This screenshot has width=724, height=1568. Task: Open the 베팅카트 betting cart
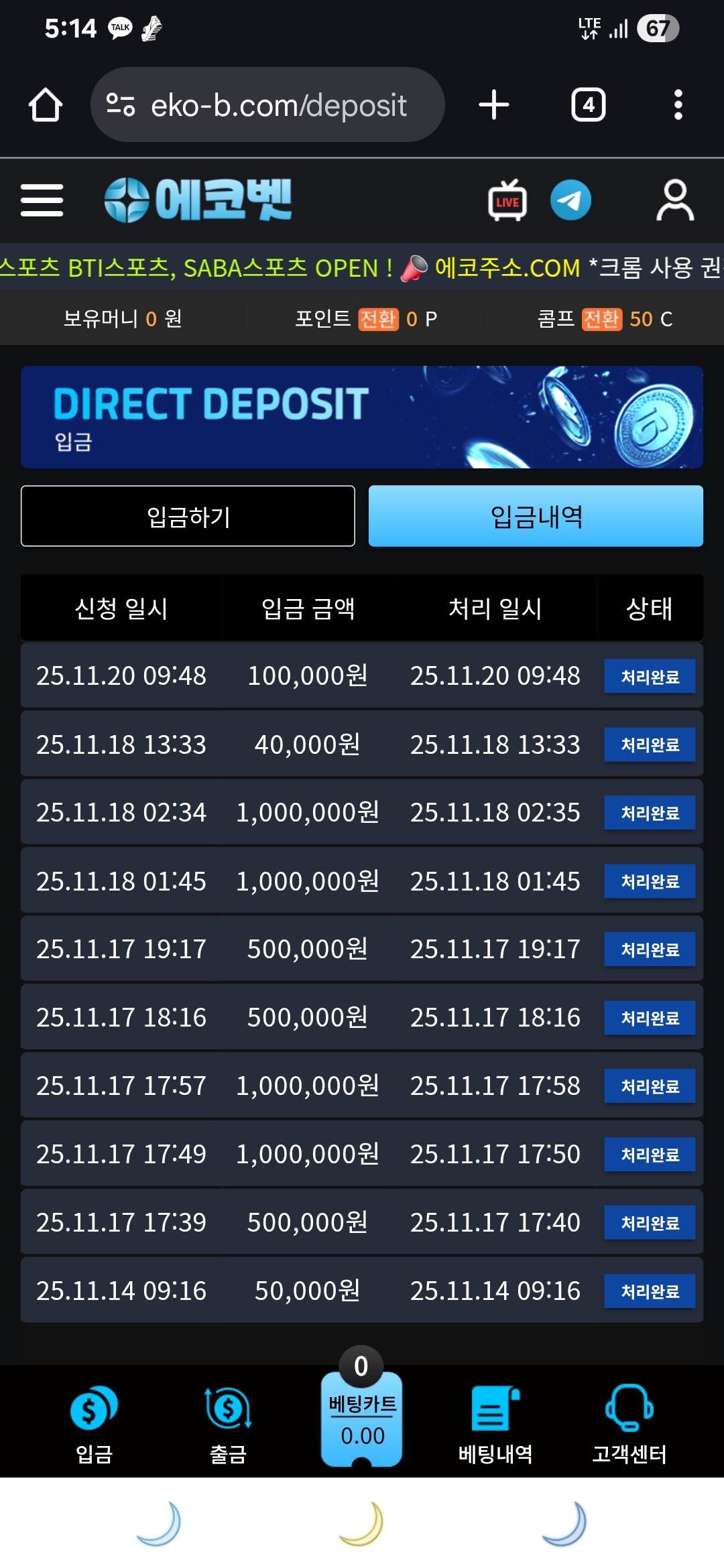tap(362, 1417)
